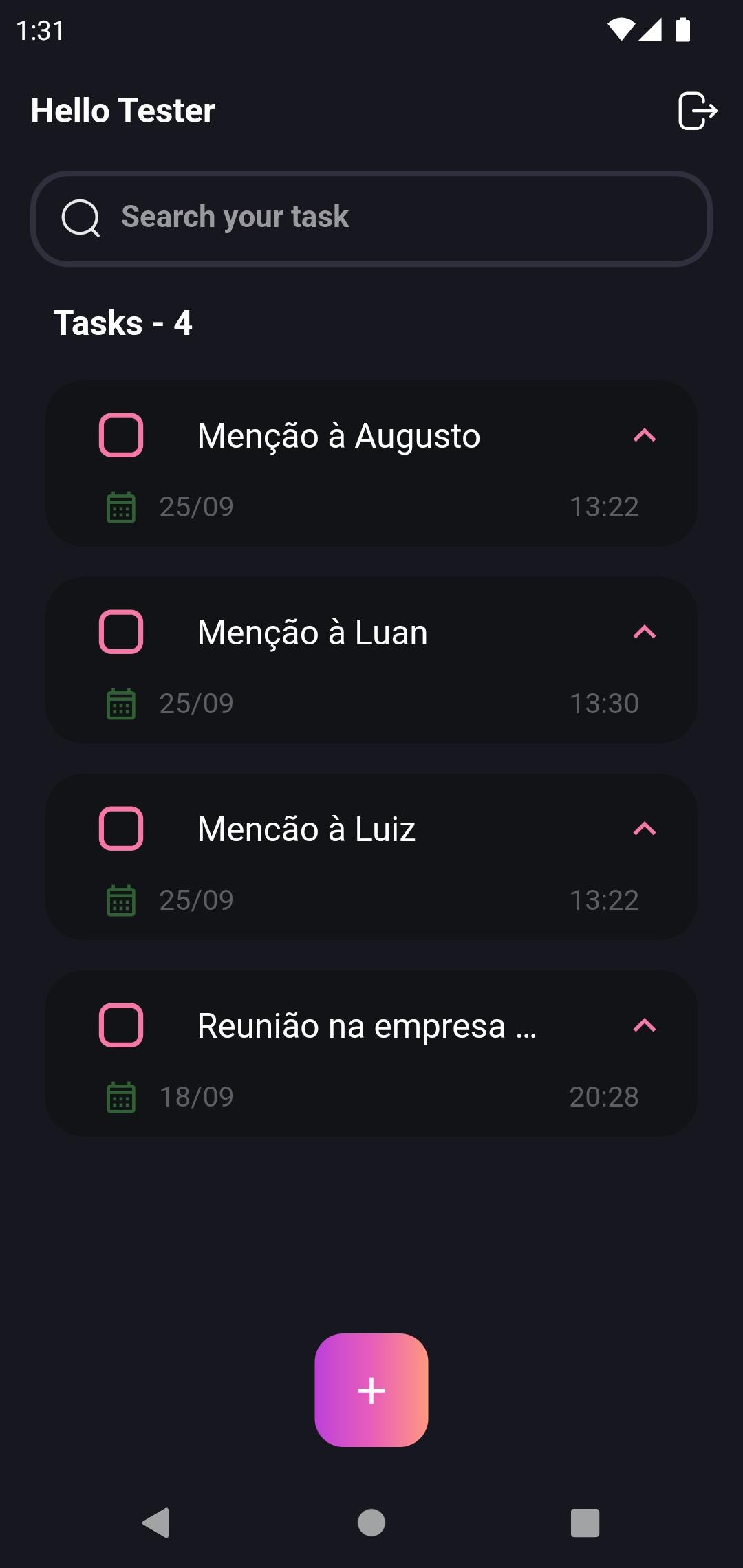Screen dimensions: 743x1568
Task: Tick the checkbox for Mencão à Luiz
Action: pyautogui.click(x=121, y=829)
